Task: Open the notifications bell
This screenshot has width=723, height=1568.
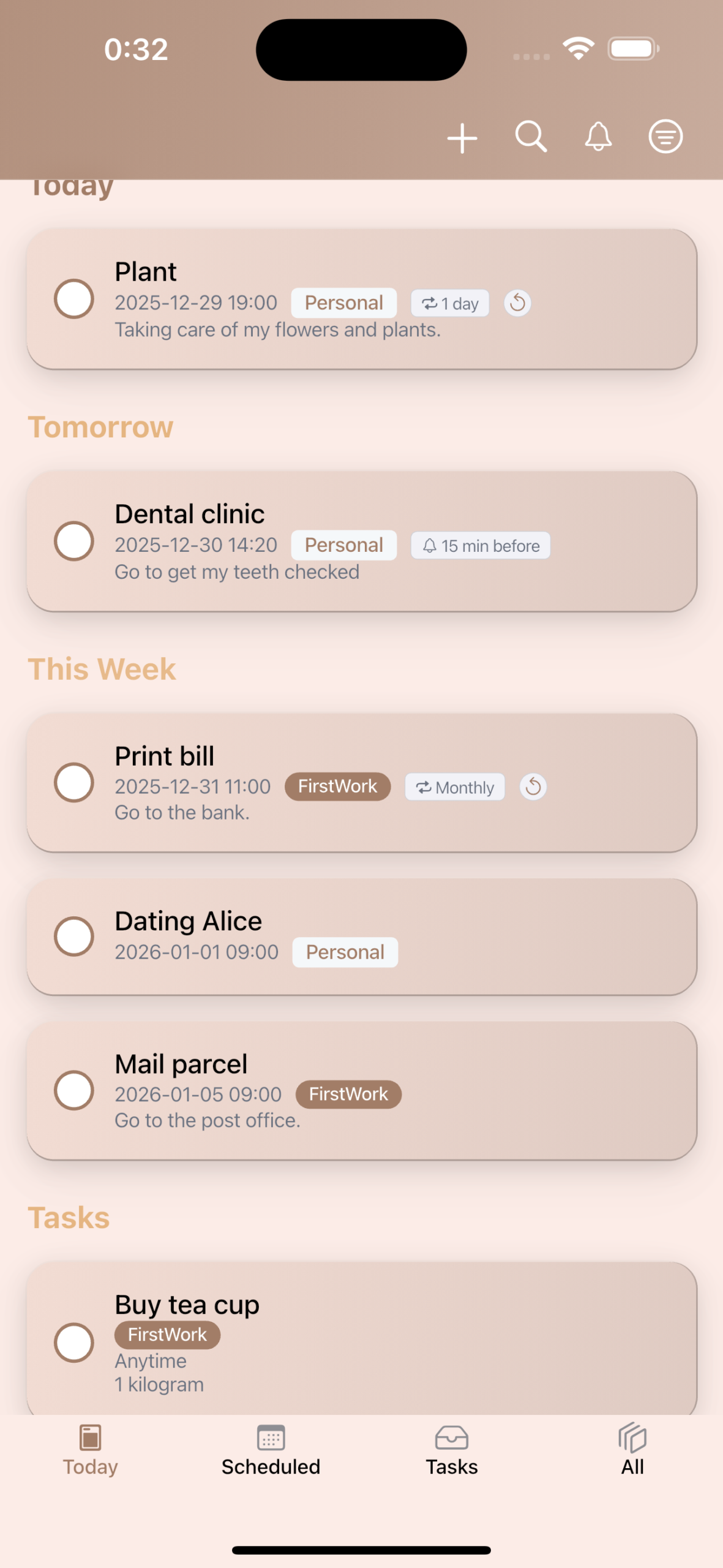Action: click(598, 137)
